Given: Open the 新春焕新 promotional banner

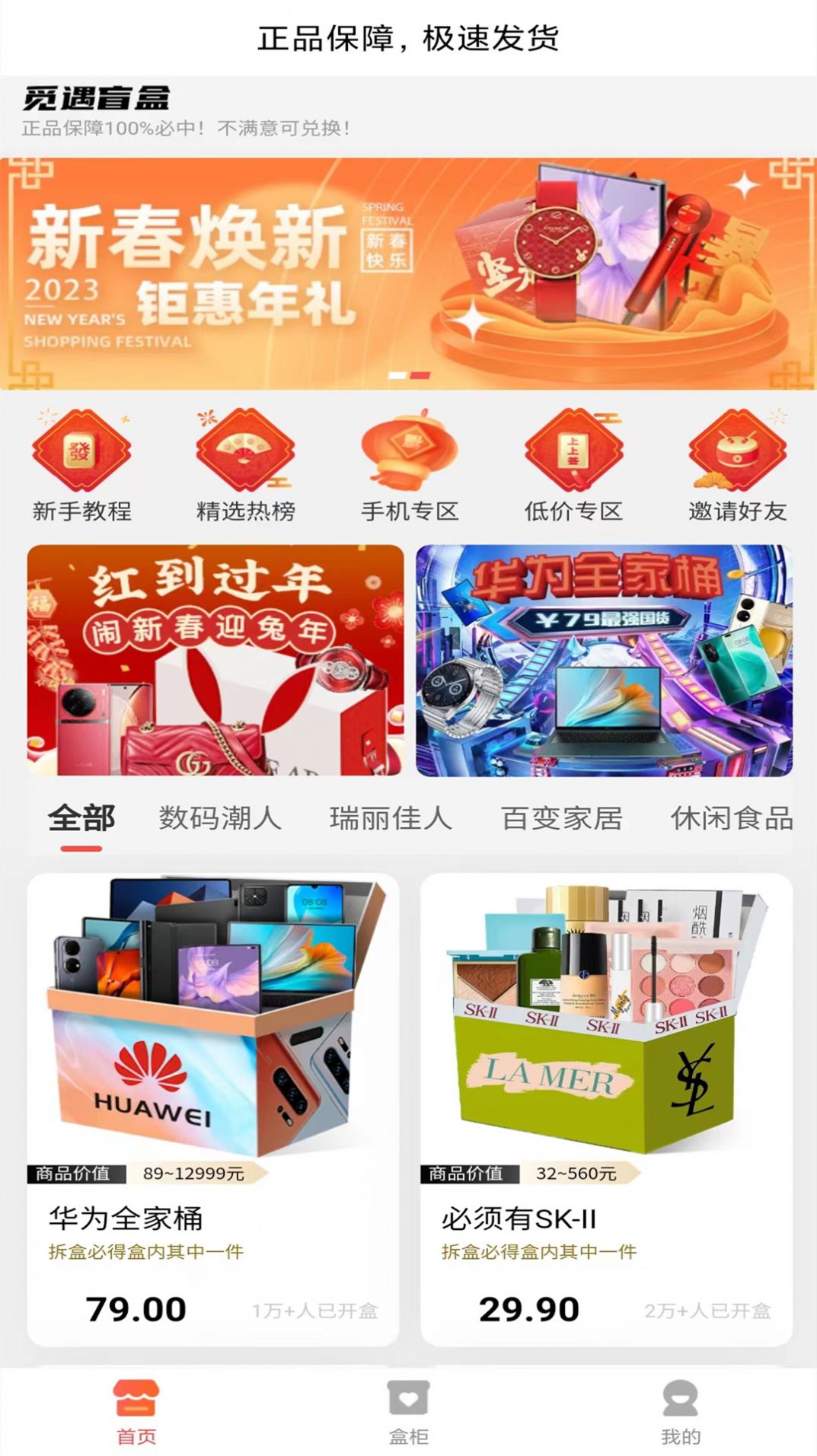Looking at the screenshot, I should click(408, 274).
